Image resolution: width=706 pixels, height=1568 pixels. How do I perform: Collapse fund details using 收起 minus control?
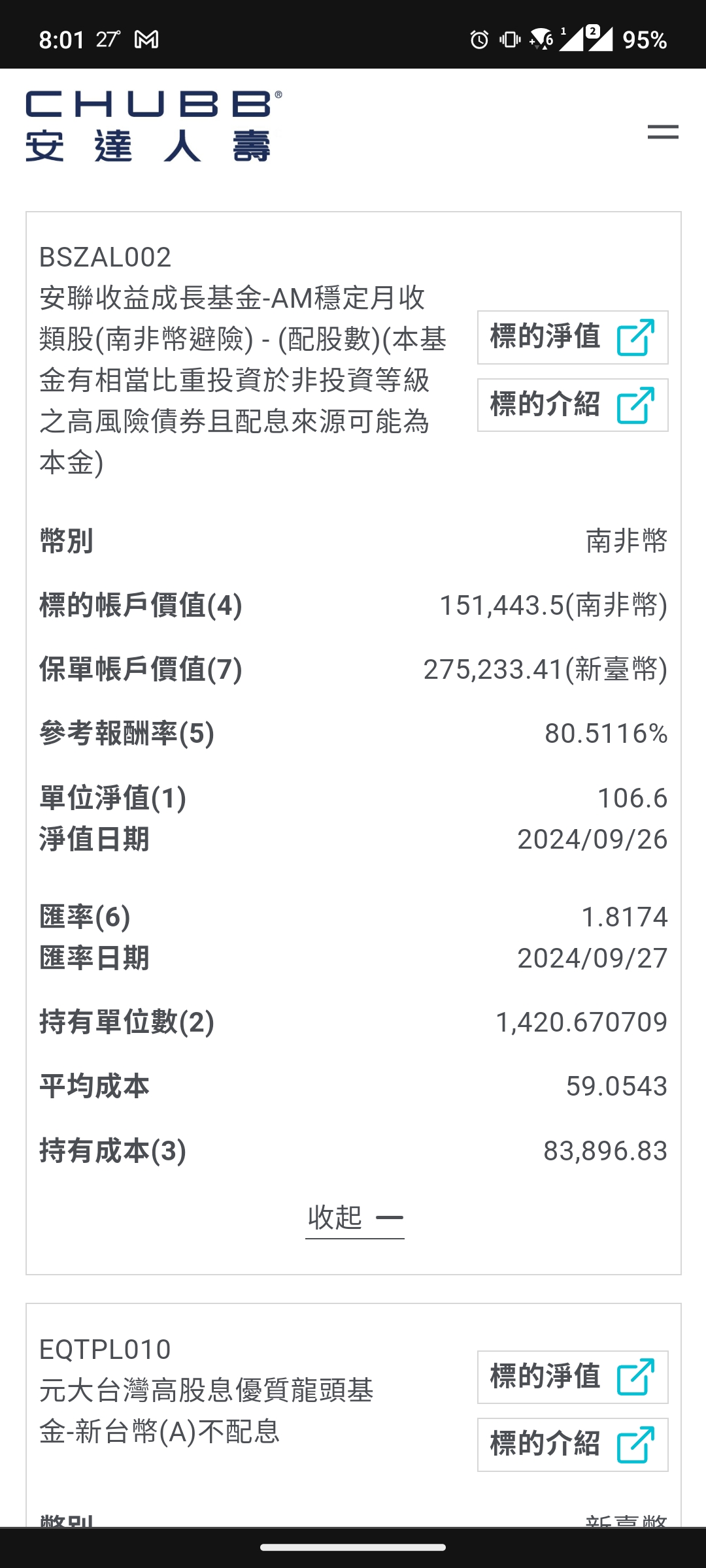[354, 1215]
